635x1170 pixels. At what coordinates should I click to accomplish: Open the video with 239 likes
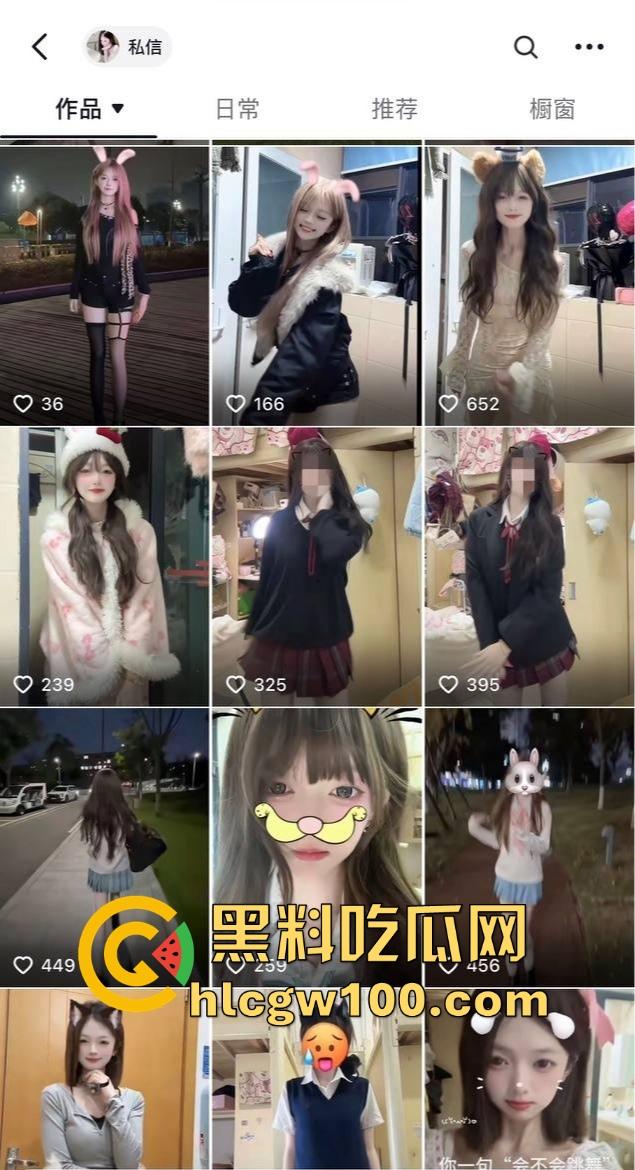104,565
